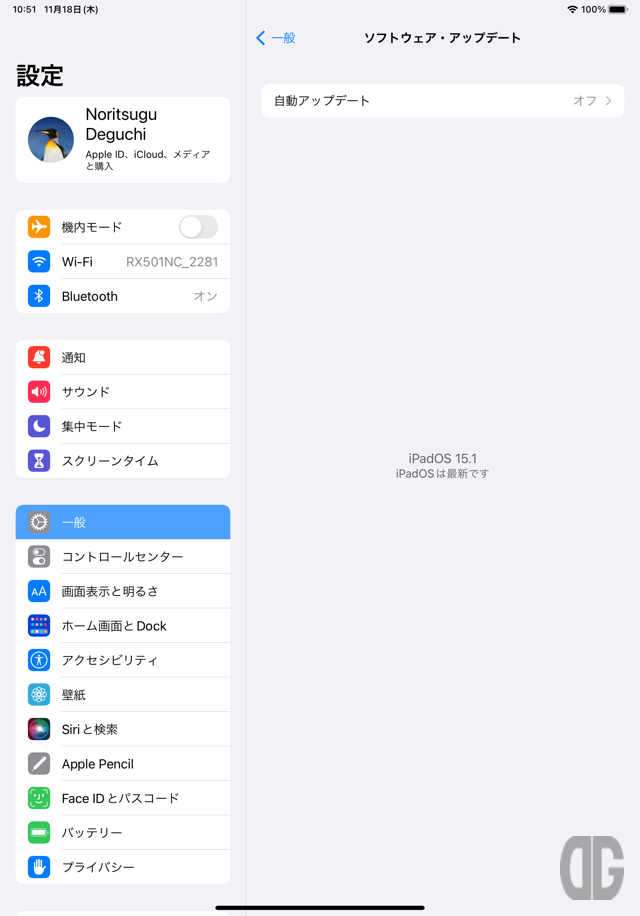Open アクセシビリティ settings
This screenshot has height=916, width=640.
click(123, 660)
